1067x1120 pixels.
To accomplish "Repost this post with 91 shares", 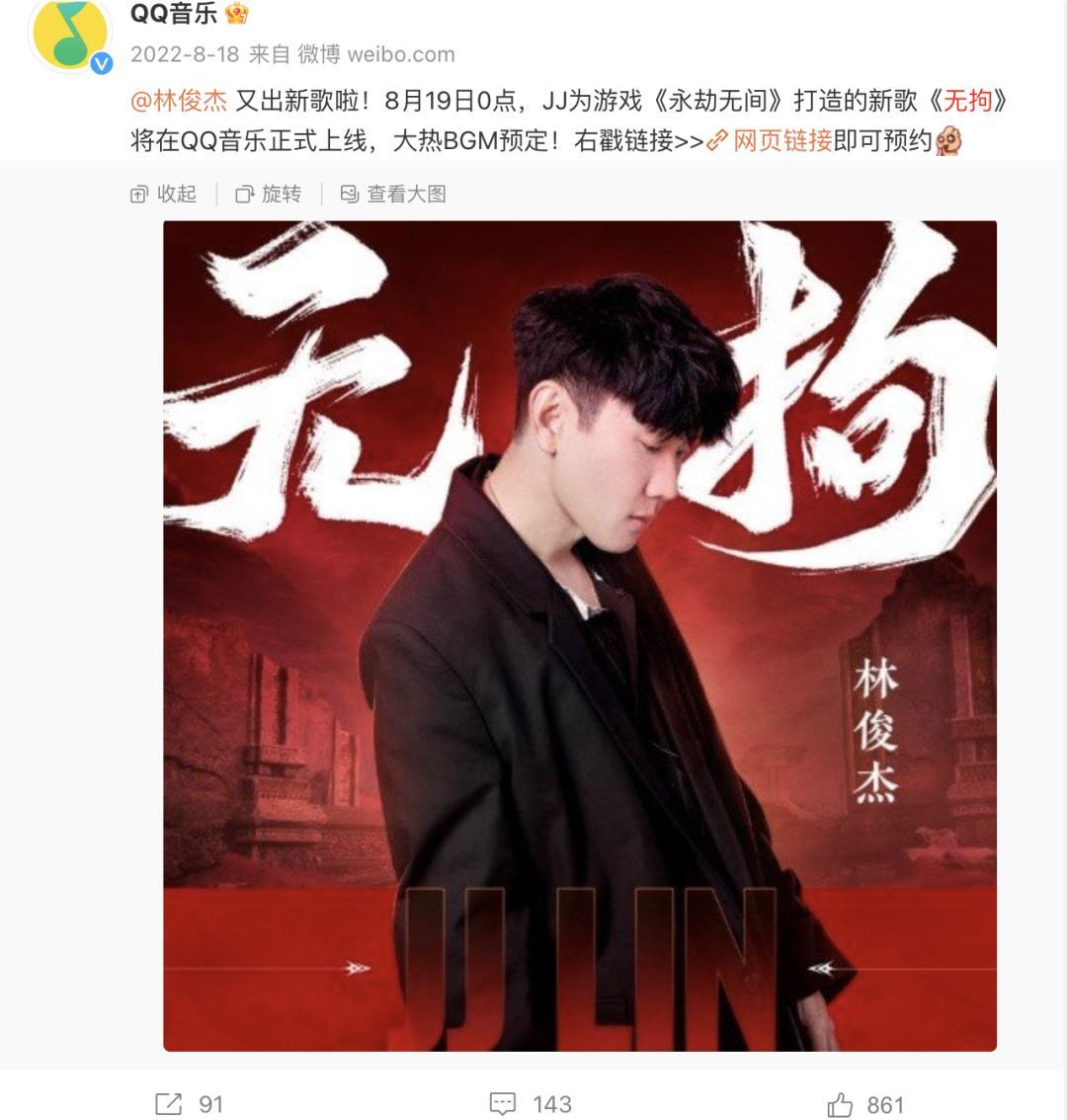I will click(x=190, y=1103).
